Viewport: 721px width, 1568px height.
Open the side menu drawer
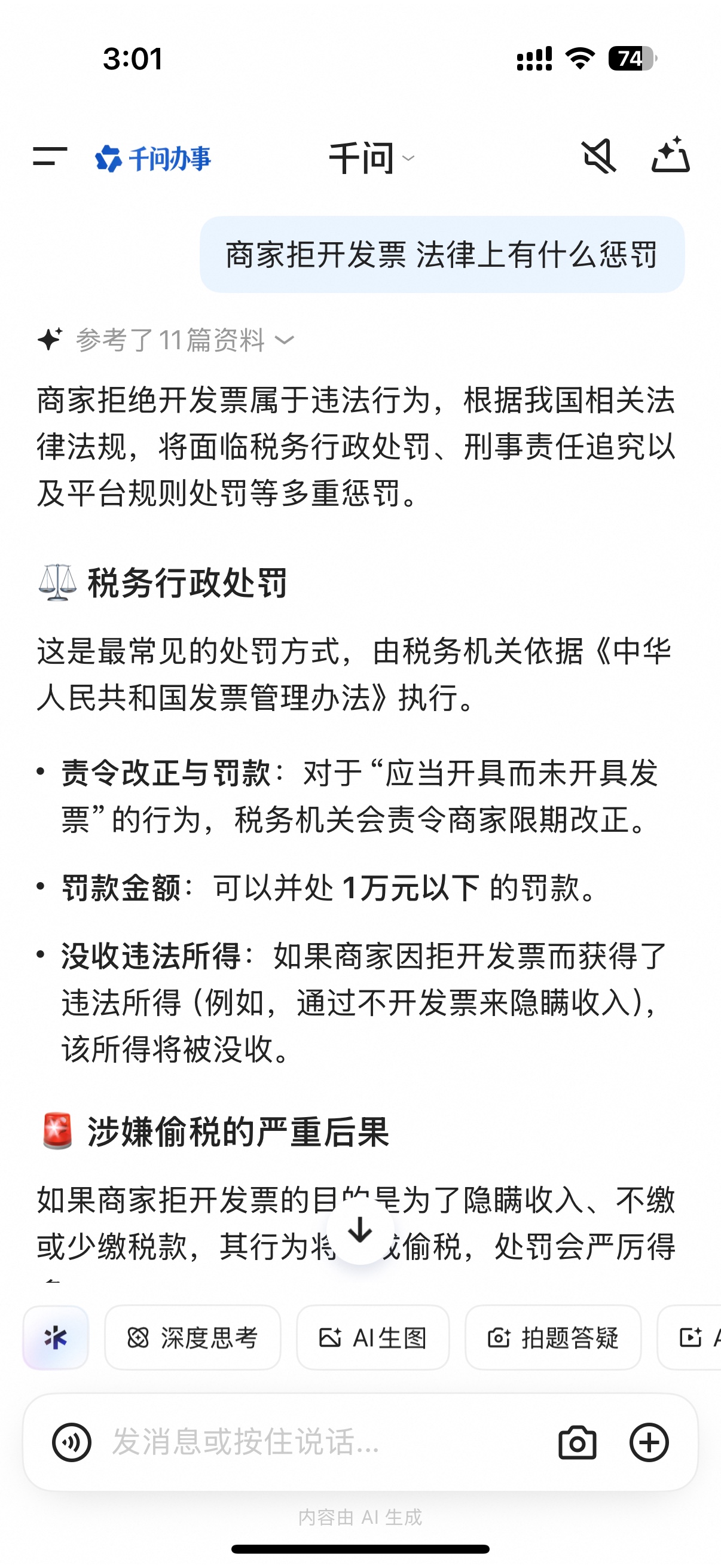pos(50,157)
